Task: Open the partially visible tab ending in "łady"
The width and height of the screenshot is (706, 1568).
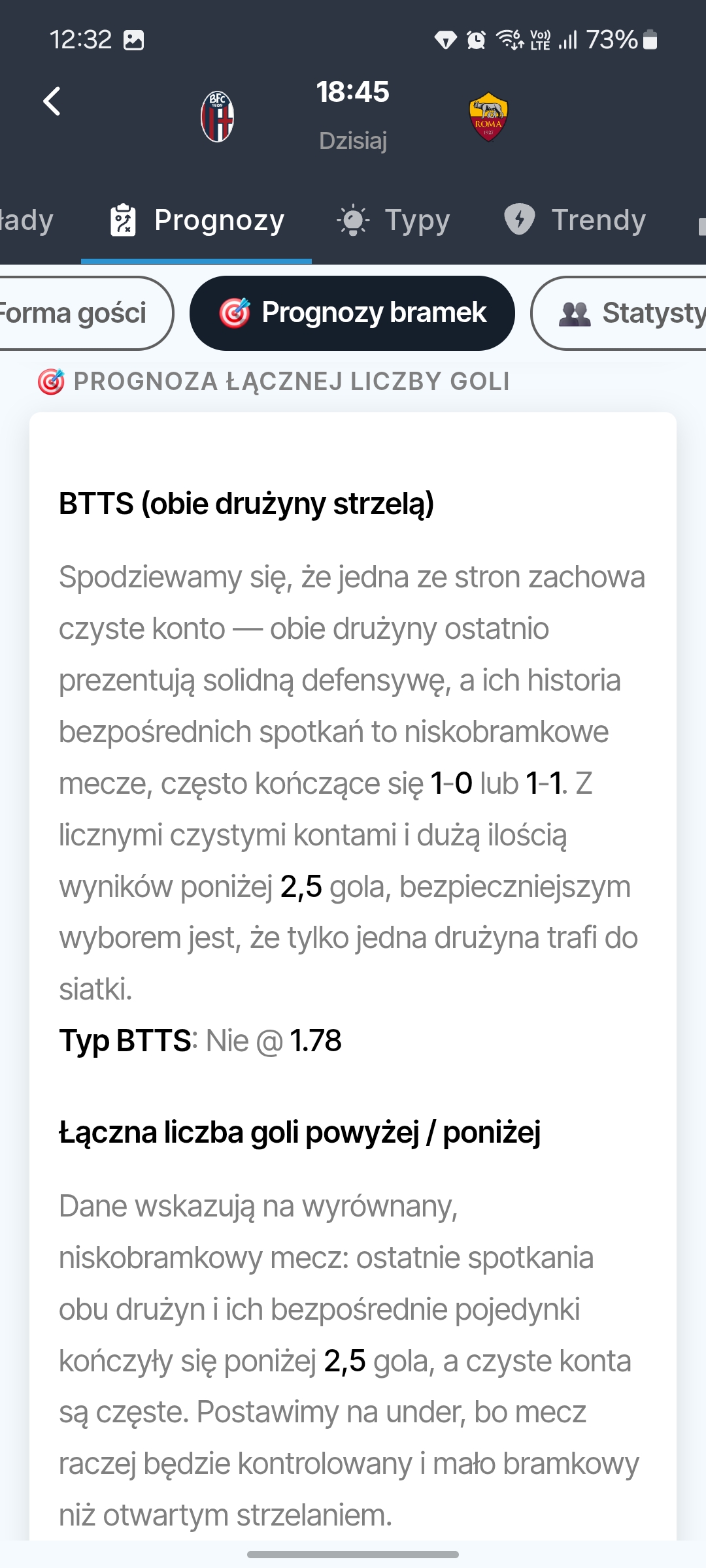Action: (27, 220)
